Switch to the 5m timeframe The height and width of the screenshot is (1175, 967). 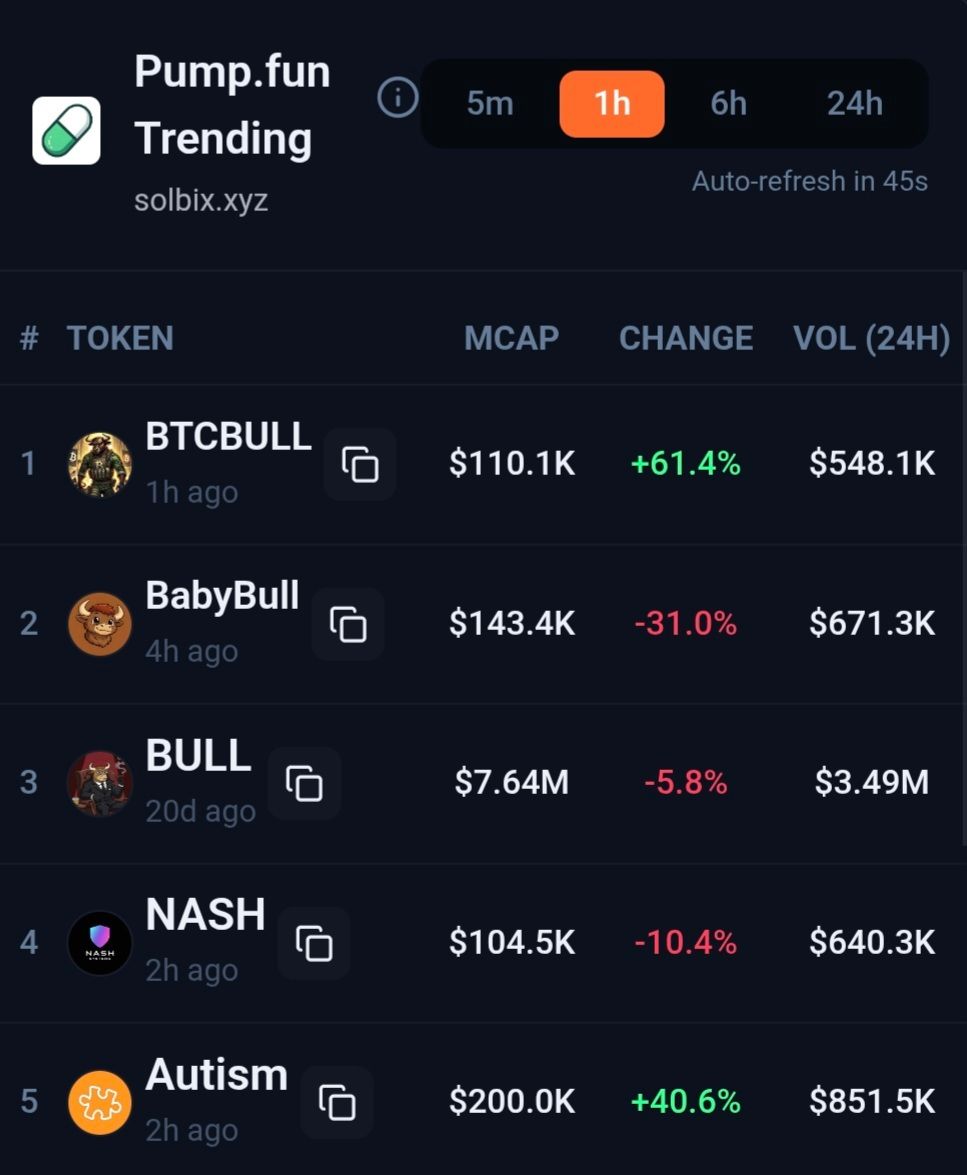(489, 103)
